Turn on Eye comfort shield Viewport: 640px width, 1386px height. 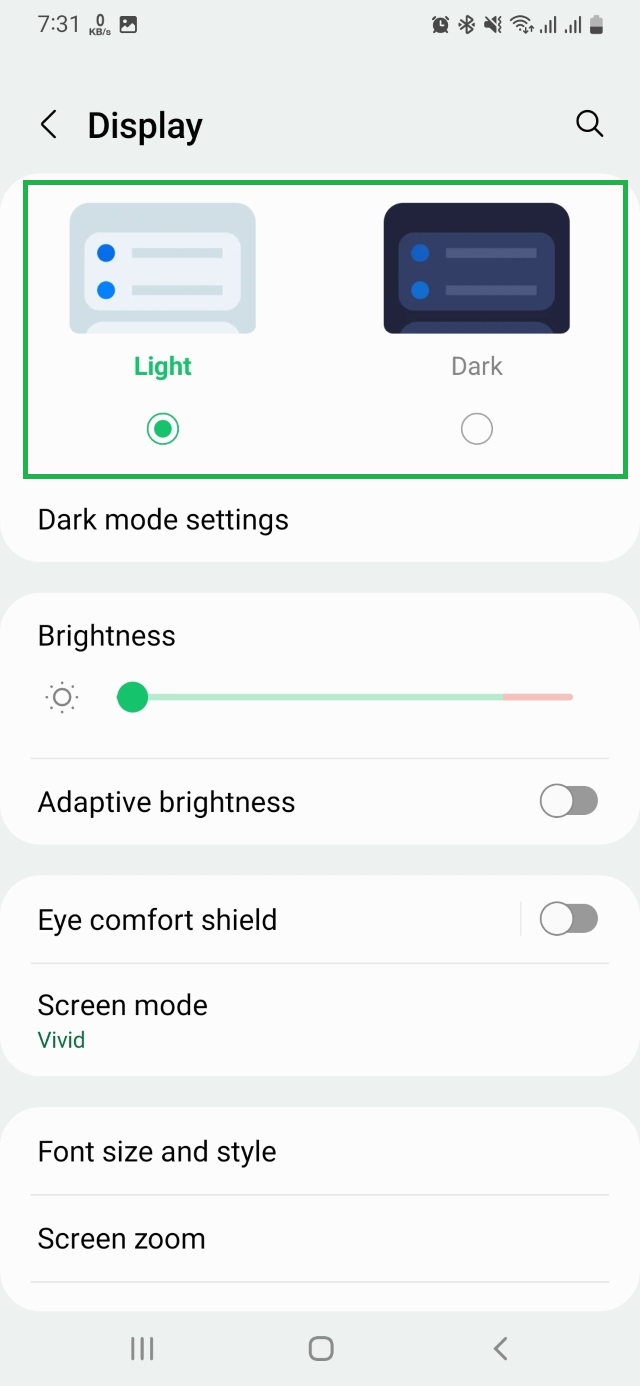click(568, 919)
